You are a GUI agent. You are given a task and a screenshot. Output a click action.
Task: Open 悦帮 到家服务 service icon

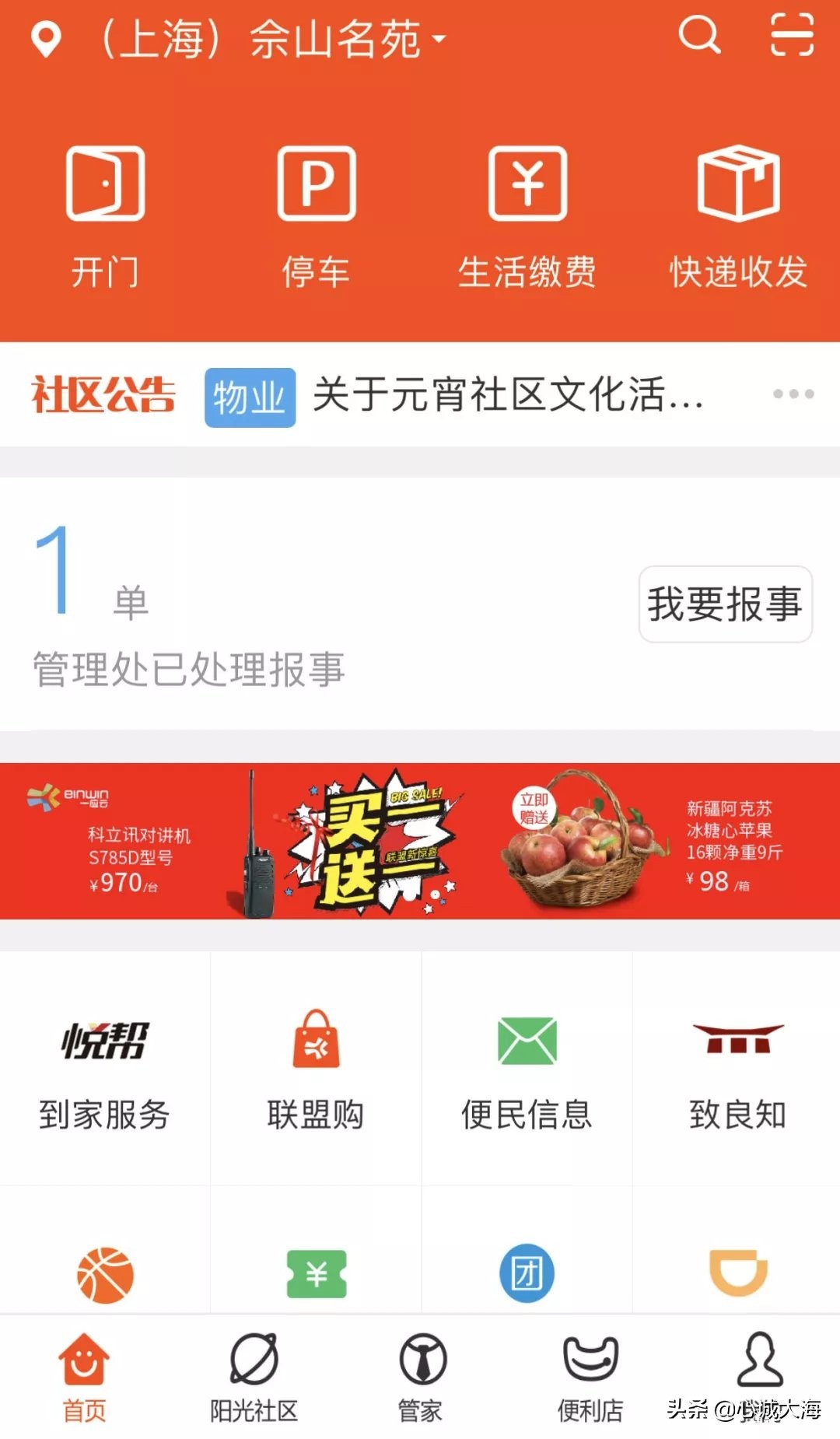coord(103,1042)
